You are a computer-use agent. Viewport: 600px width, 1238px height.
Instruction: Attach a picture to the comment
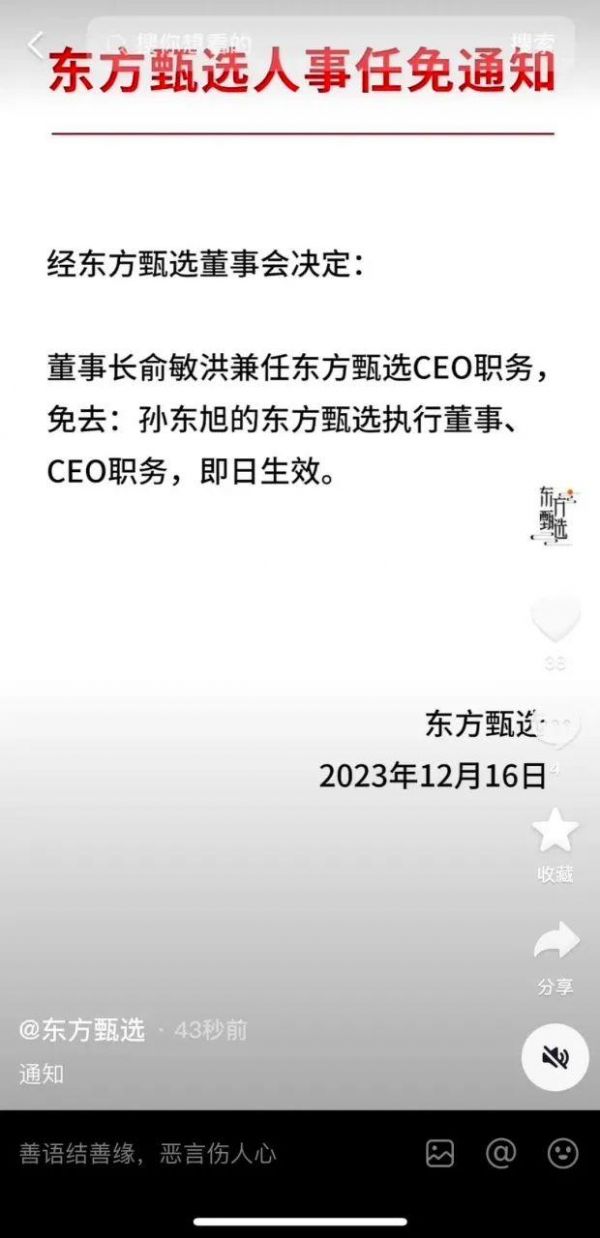440,1154
